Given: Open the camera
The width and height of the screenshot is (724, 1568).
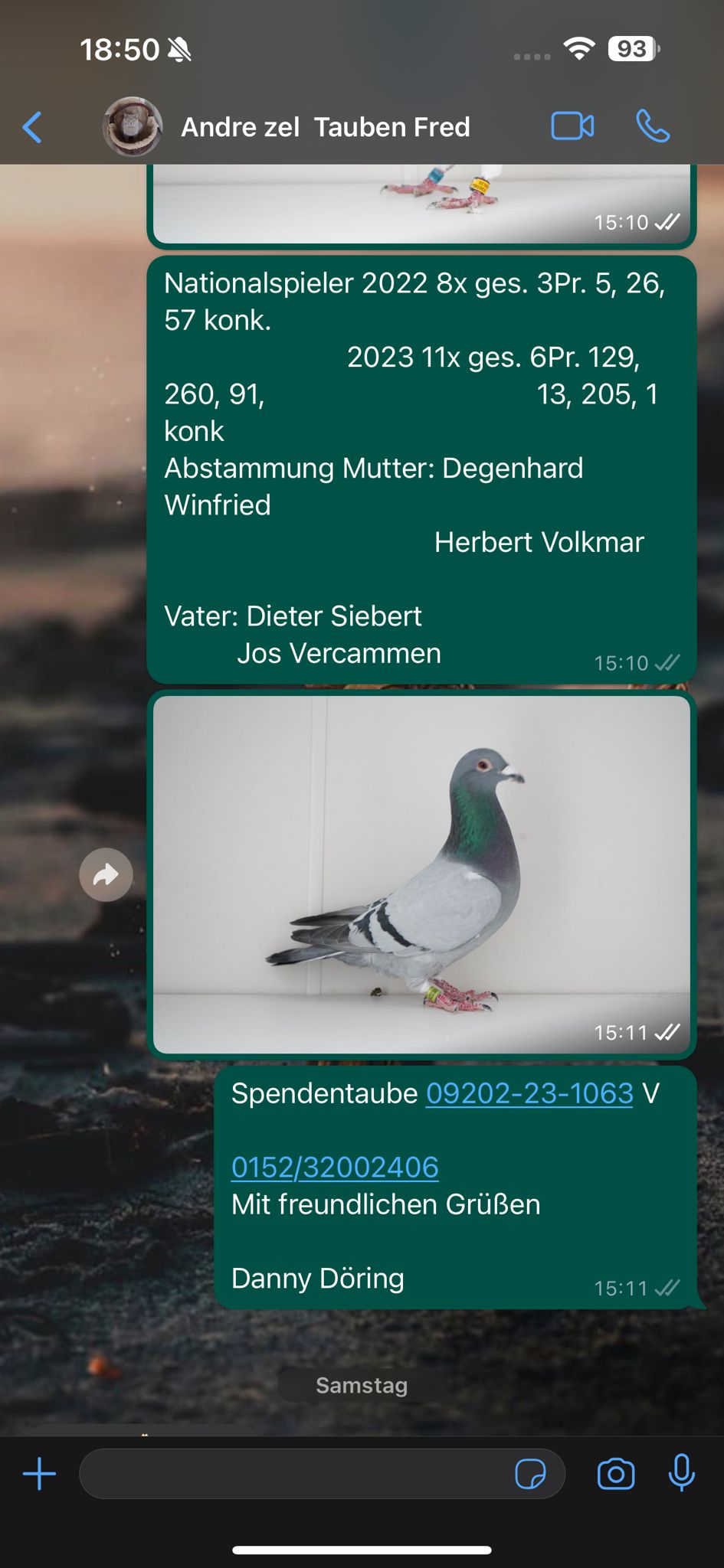Looking at the screenshot, I should 616,1473.
